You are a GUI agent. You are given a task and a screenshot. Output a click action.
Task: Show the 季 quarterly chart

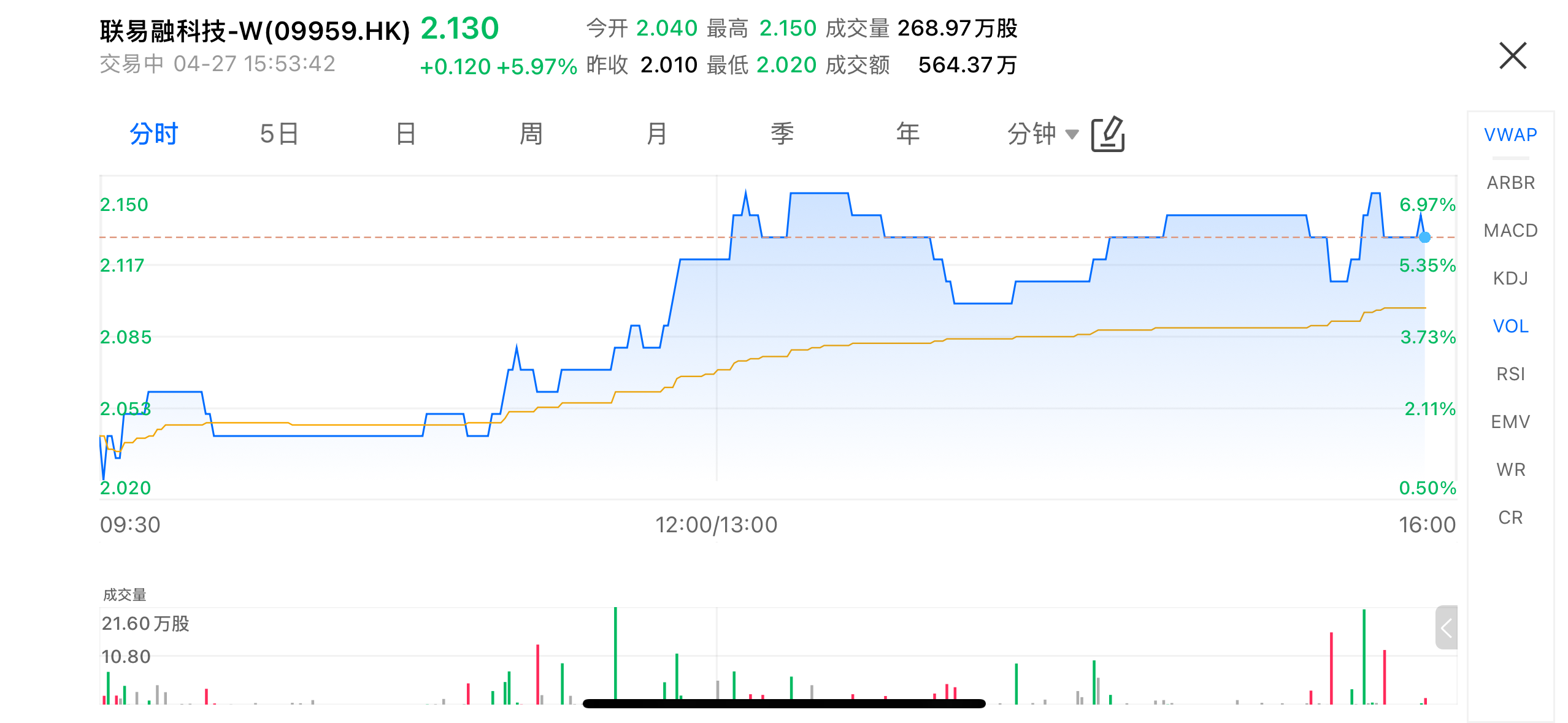[x=782, y=134]
